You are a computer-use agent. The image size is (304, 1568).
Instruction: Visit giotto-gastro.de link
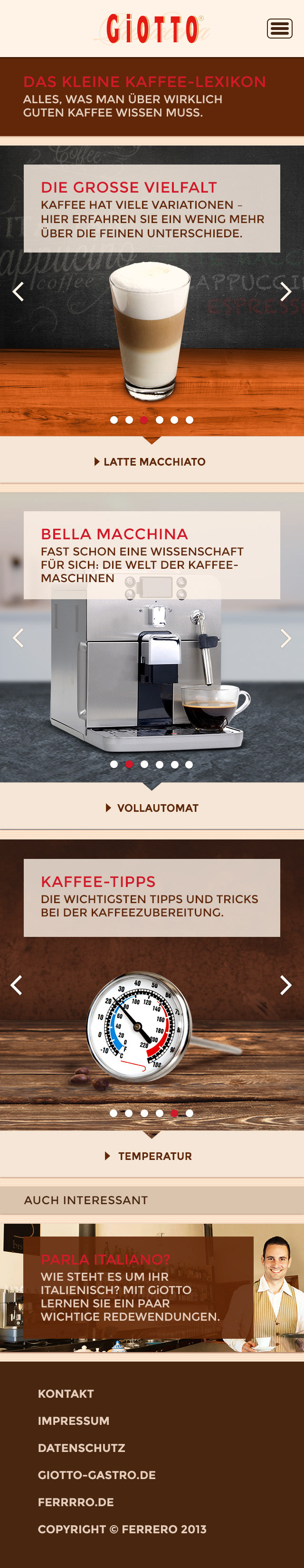click(x=97, y=1475)
